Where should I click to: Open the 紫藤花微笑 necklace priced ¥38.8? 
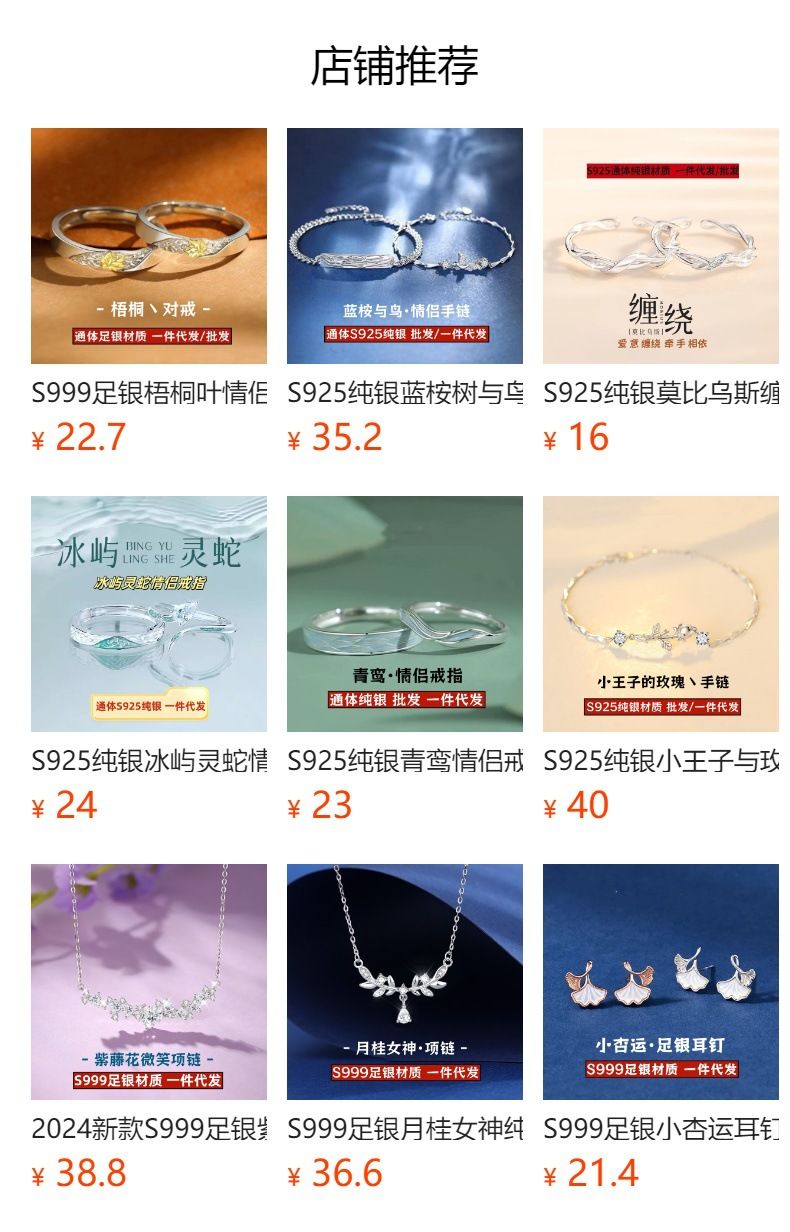click(x=149, y=982)
